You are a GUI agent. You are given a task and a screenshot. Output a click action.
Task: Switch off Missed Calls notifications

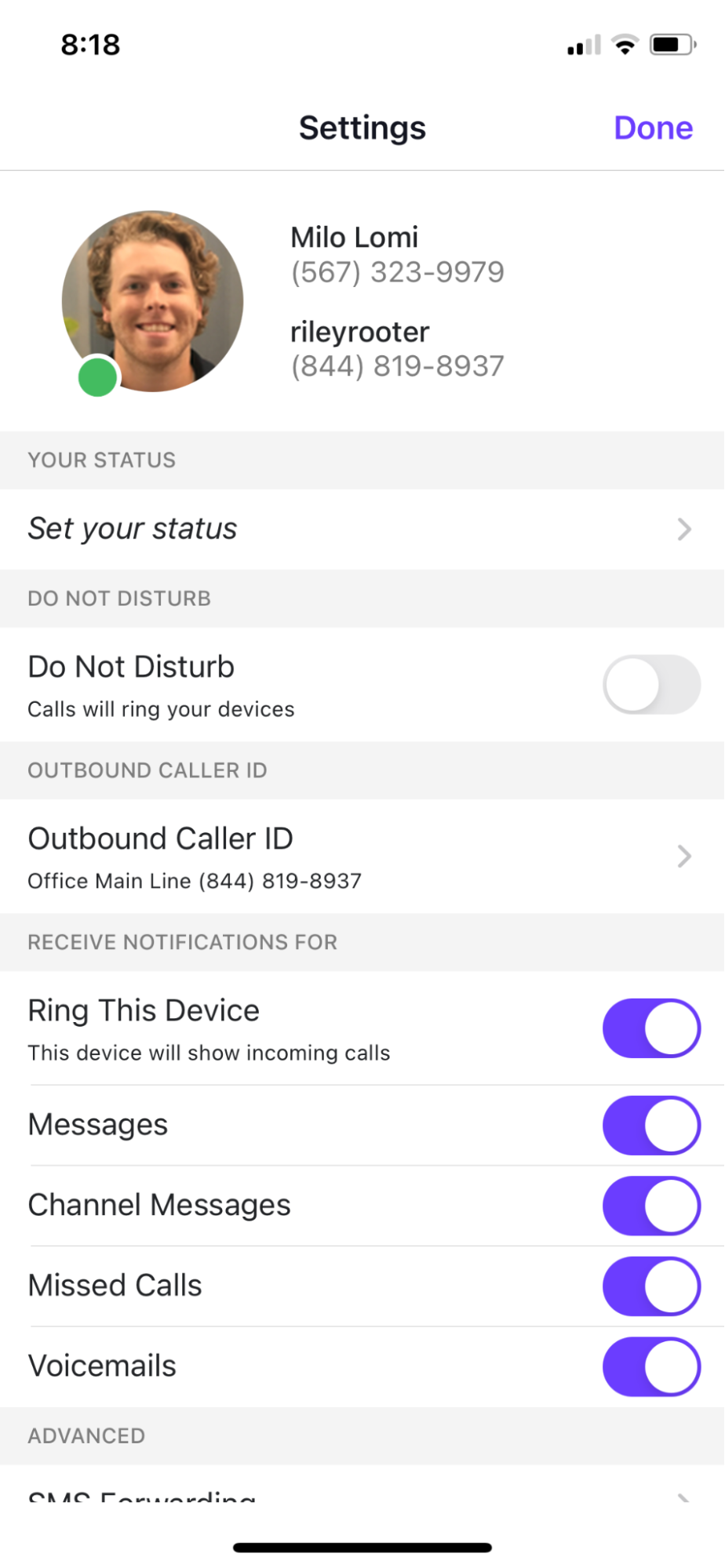(650, 1286)
